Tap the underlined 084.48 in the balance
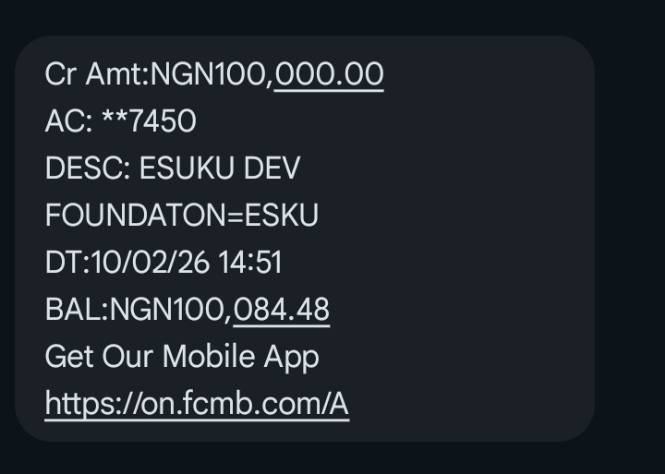This screenshot has width=665, height=474. 281,310
